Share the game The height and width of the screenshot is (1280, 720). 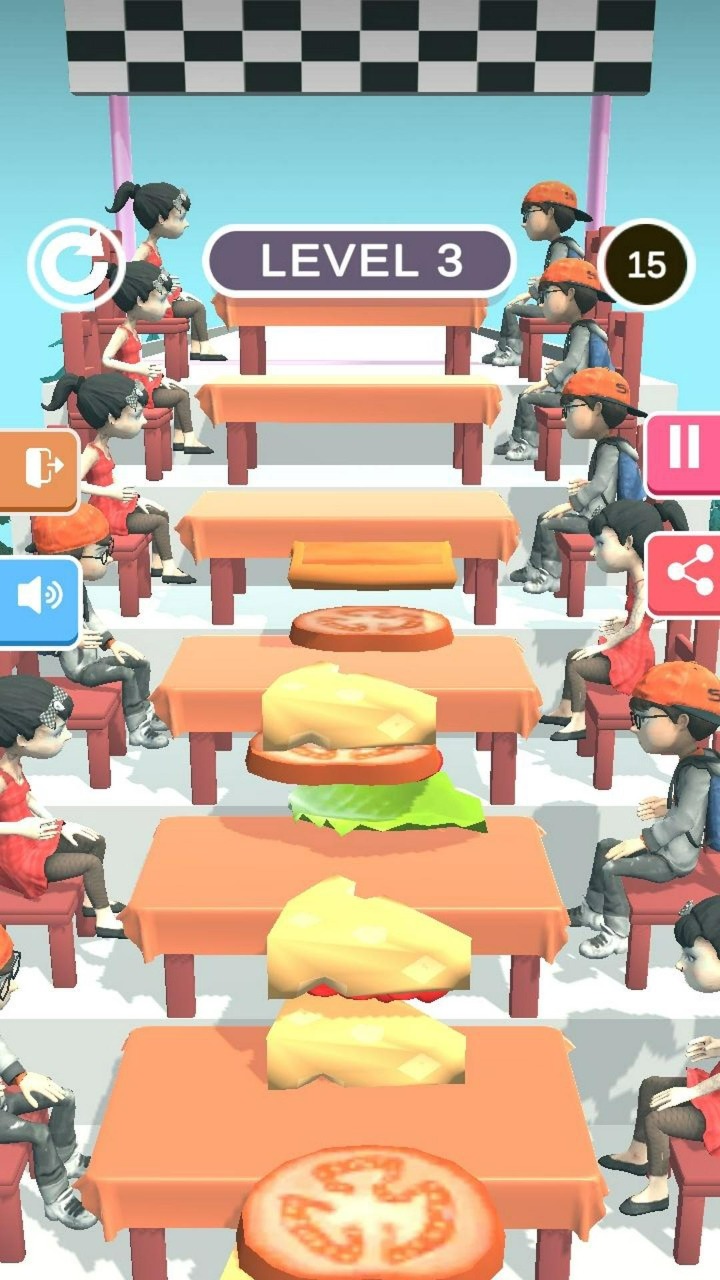pyautogui.click(x=685, y=574)
